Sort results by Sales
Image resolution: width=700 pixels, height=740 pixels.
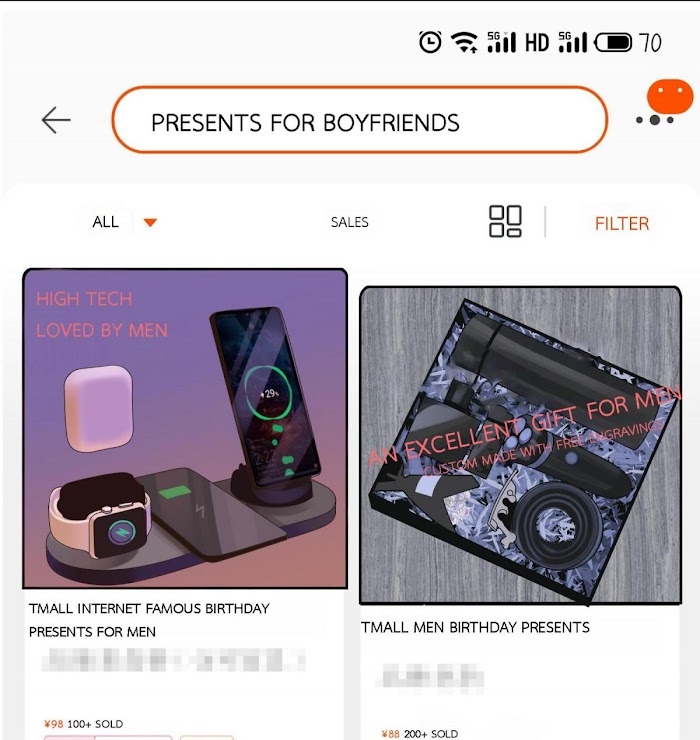pos(349,222)
